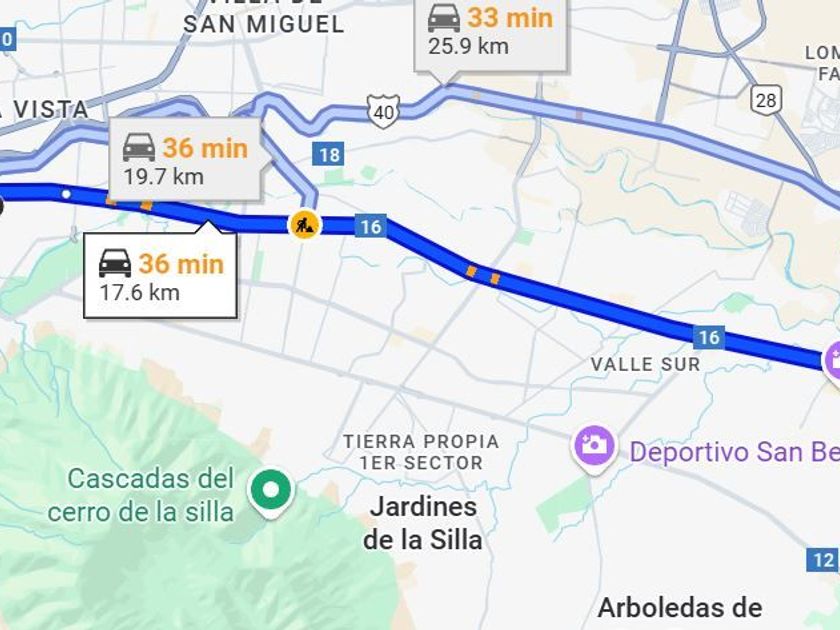Open the Cascadas del cerro de la silla pin
The image size is (840, 630).
click(270, 492)
